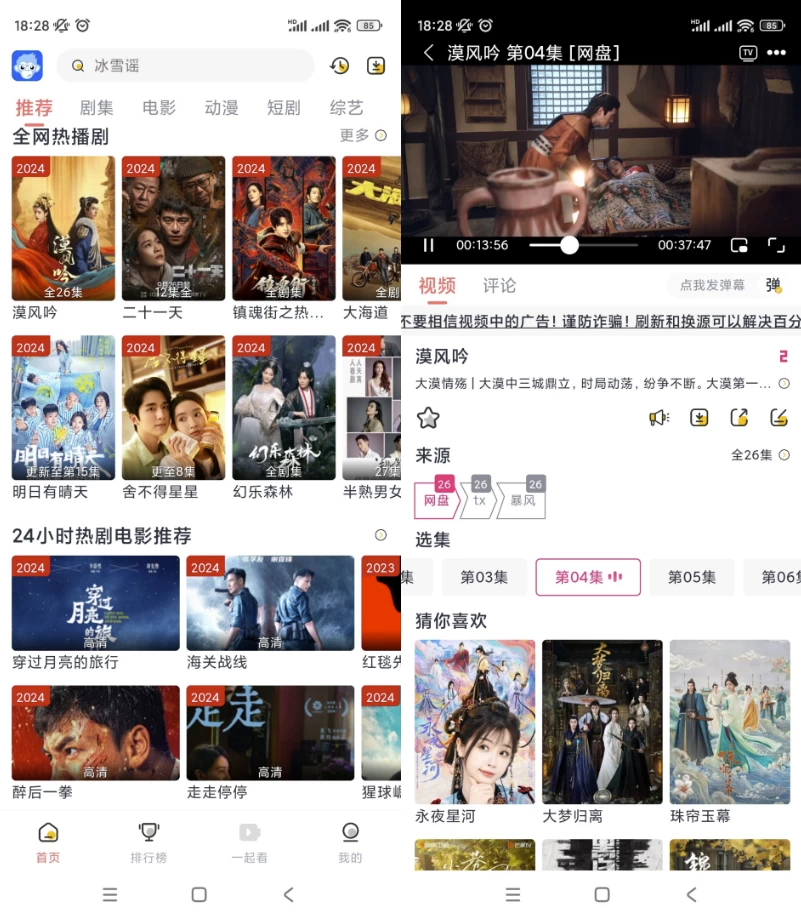Pause the playing video
The image size is (801, 917).
(x=429, y=245)
